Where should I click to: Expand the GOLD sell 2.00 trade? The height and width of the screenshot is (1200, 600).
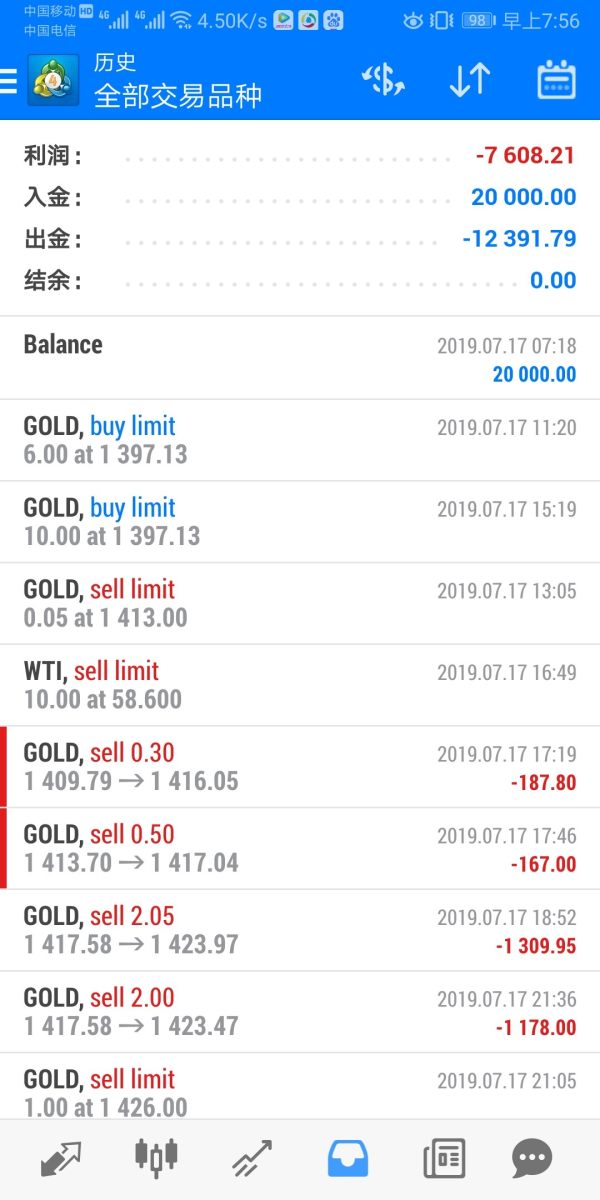(300, 1012)
